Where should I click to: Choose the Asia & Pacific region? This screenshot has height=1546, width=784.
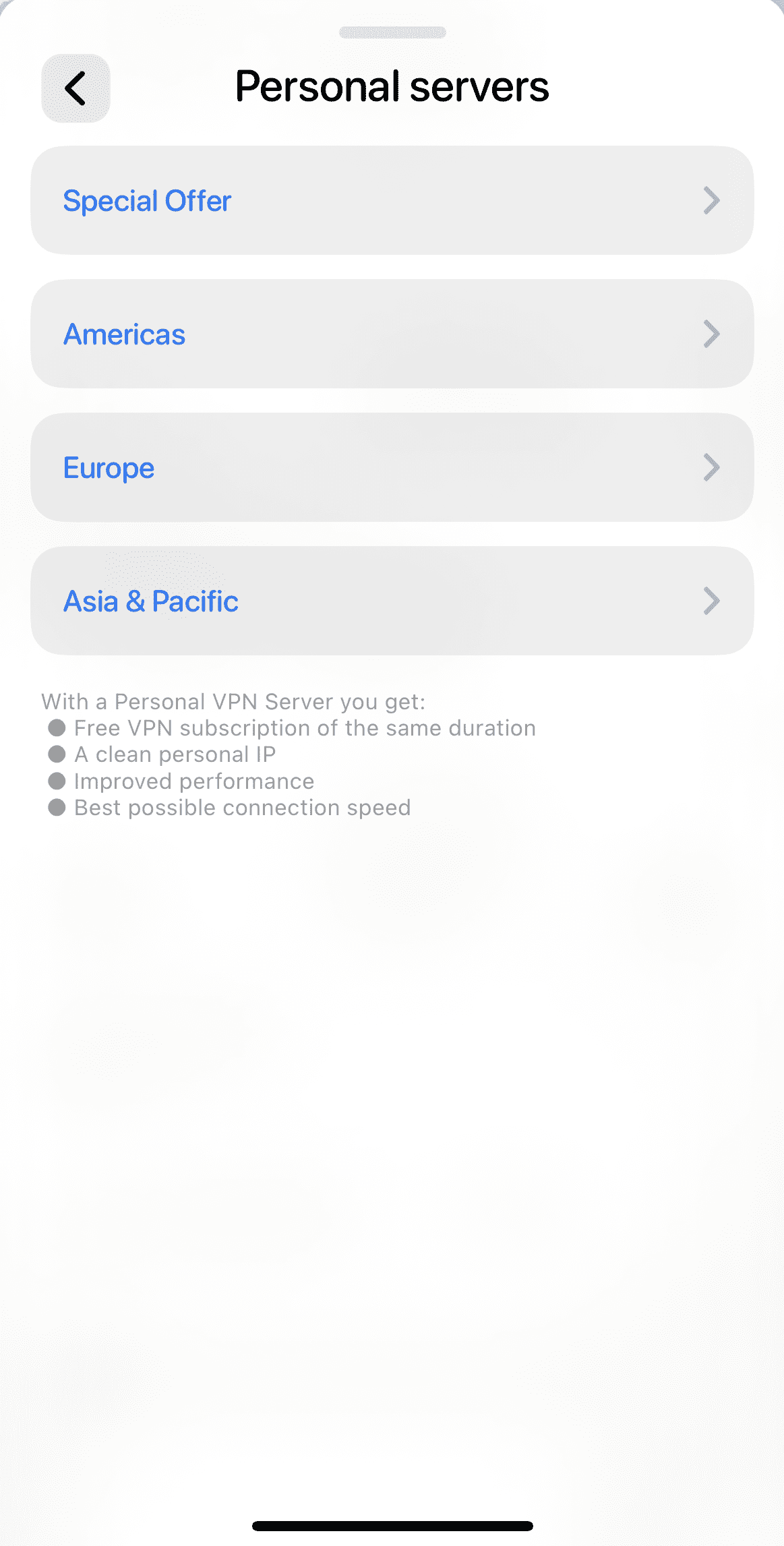click(x=392, y=601)
